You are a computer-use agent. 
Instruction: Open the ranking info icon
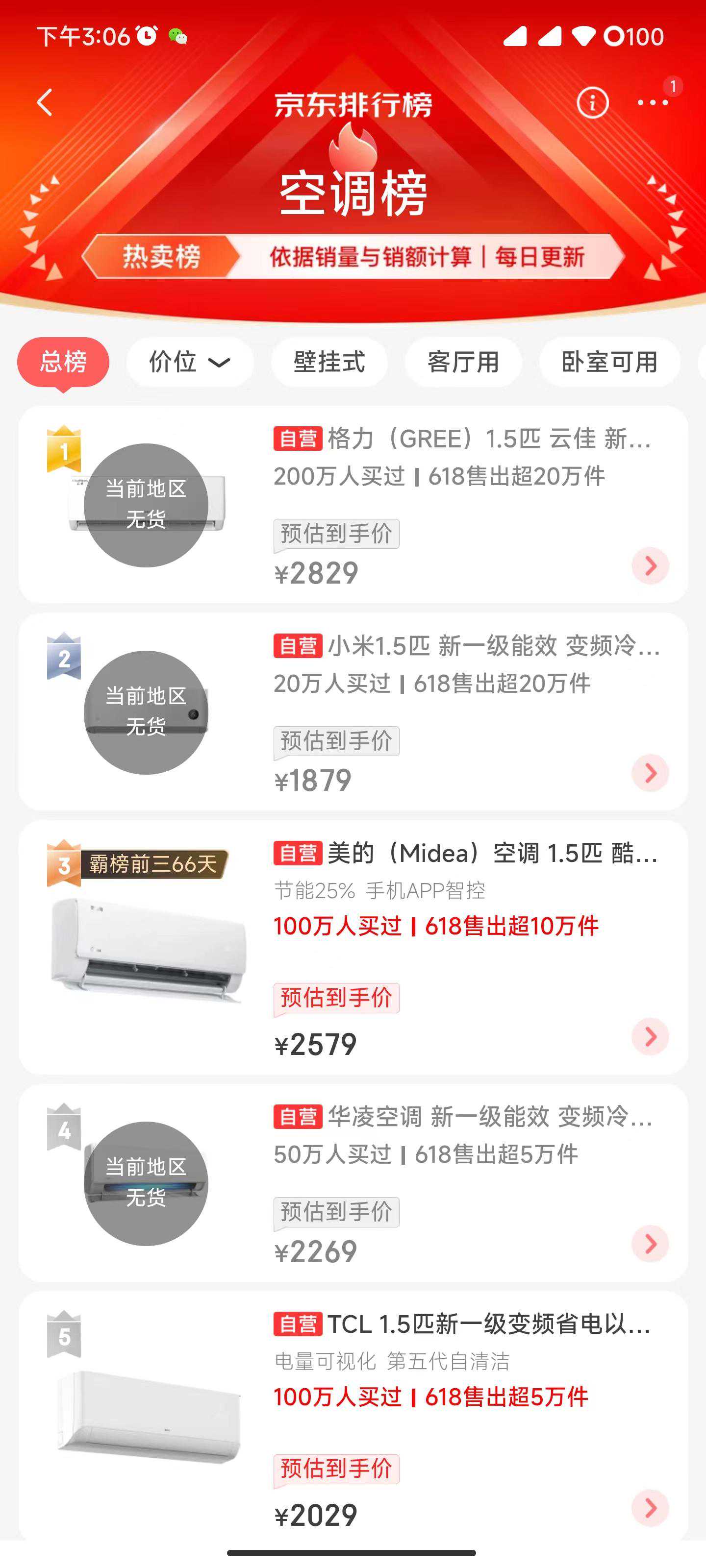pos(592,102)
